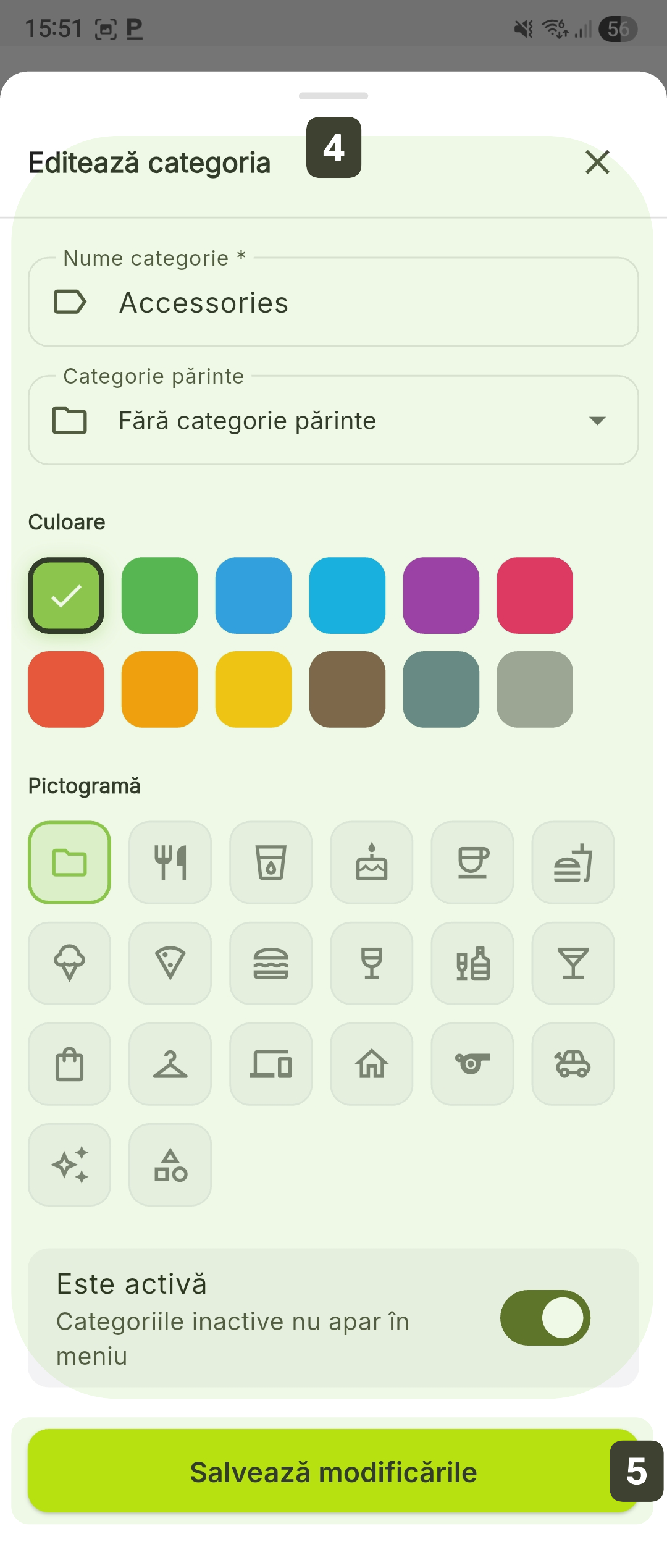
Task: Expand the Categorie părinte dropdown
Action: coord(333,421)
